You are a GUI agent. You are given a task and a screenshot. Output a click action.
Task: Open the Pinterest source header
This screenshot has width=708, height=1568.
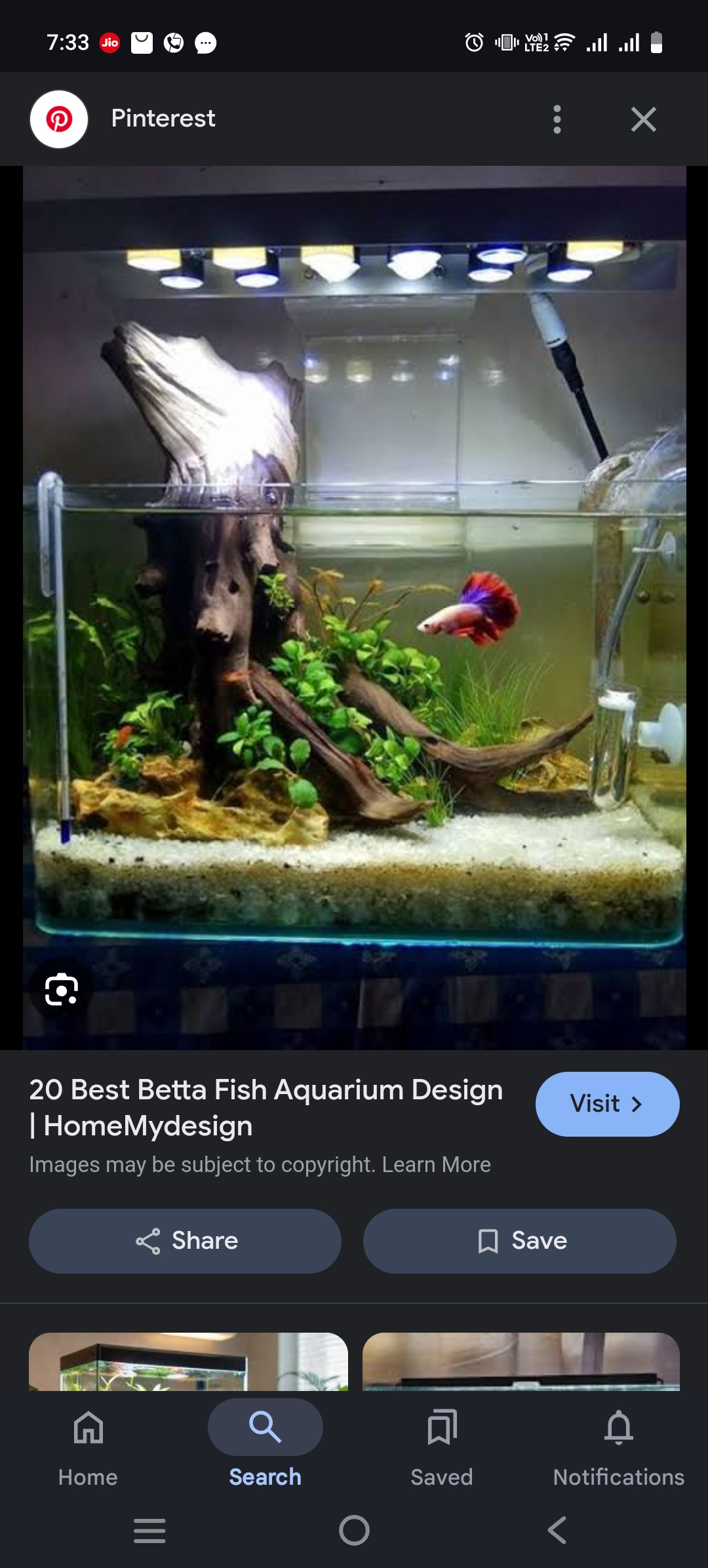163,119
